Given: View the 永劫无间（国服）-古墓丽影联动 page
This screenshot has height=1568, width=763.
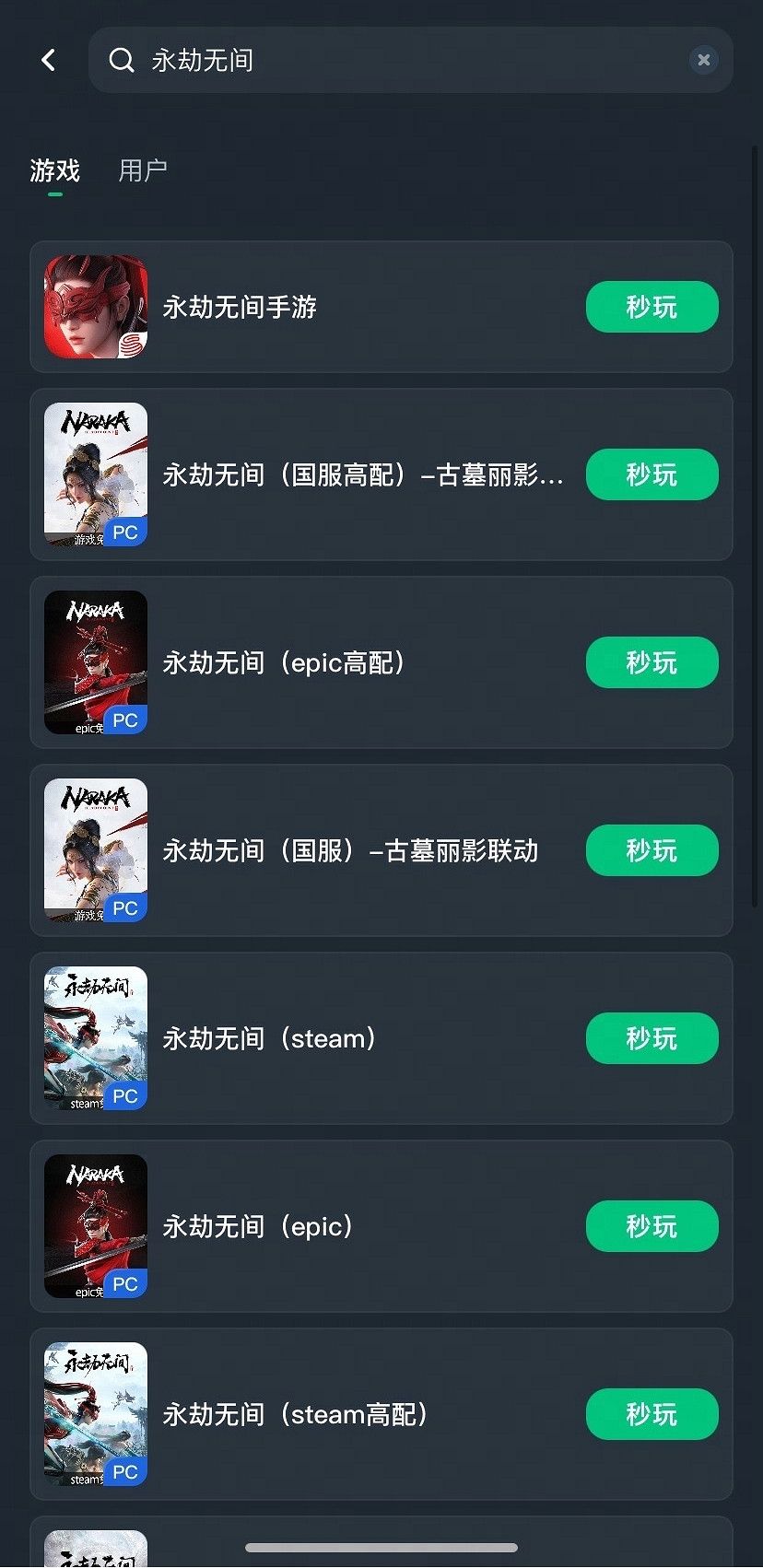Looking at the screenshot, I should click(350, 851).
